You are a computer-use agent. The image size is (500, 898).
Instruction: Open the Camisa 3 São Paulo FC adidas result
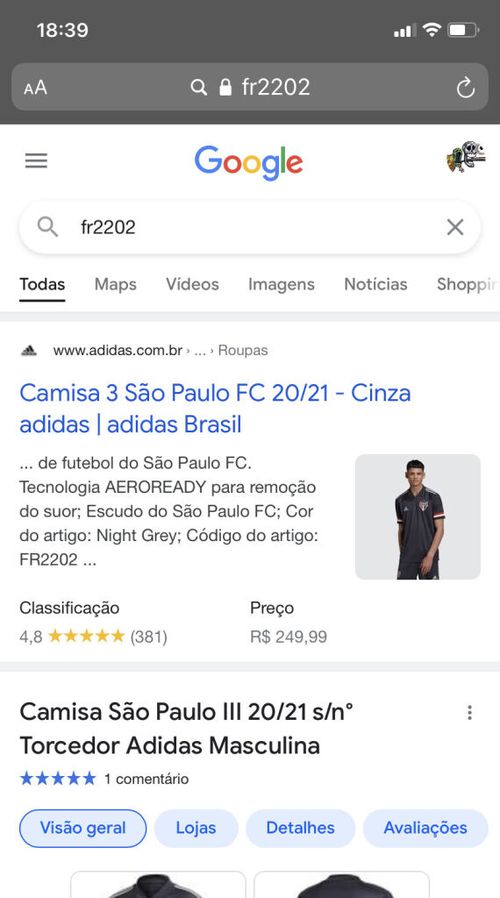pyautogui.click(x=215, y=408)
